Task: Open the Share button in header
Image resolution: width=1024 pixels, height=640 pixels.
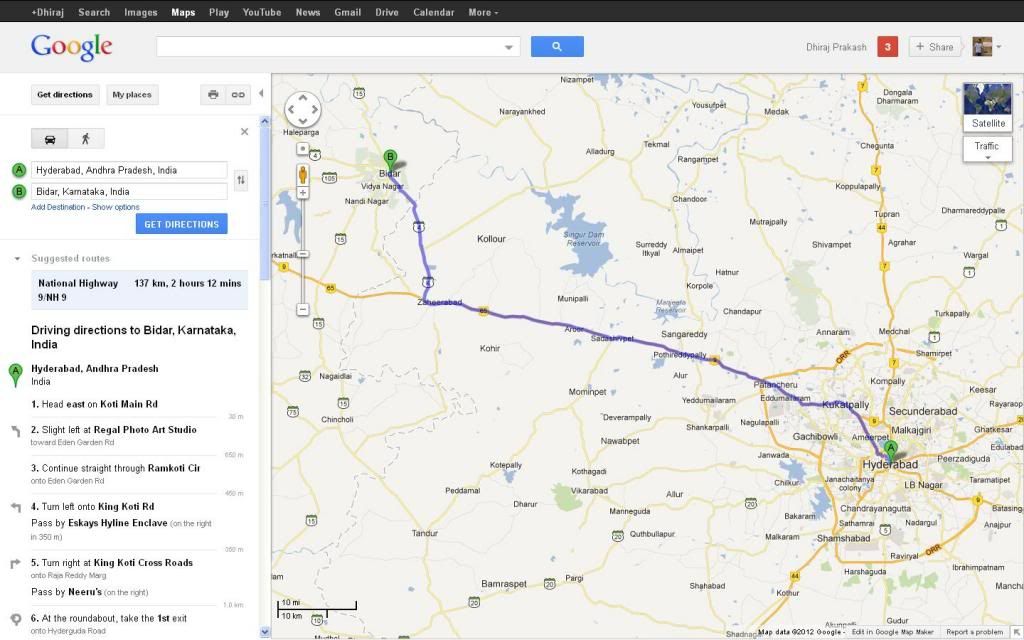Action: pos(934,47)
